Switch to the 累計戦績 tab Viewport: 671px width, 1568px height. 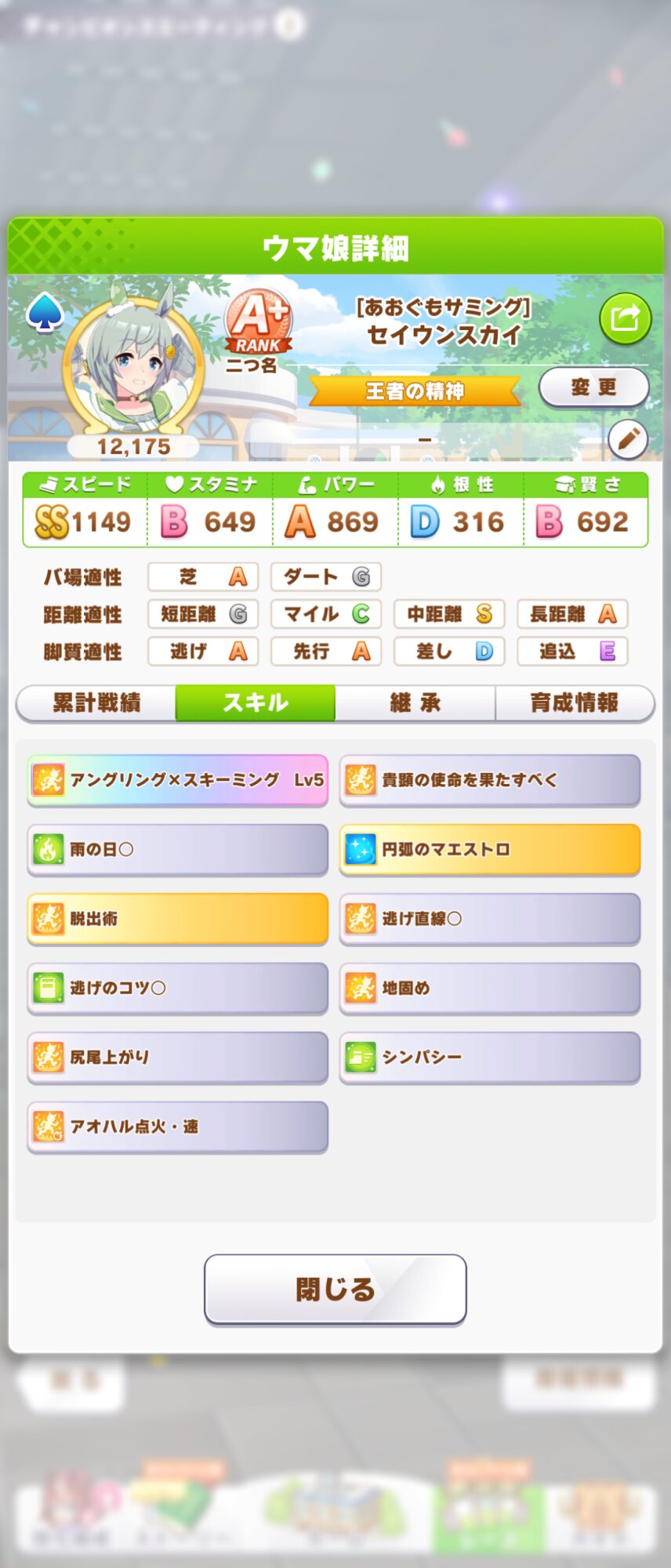click(96, 702)
